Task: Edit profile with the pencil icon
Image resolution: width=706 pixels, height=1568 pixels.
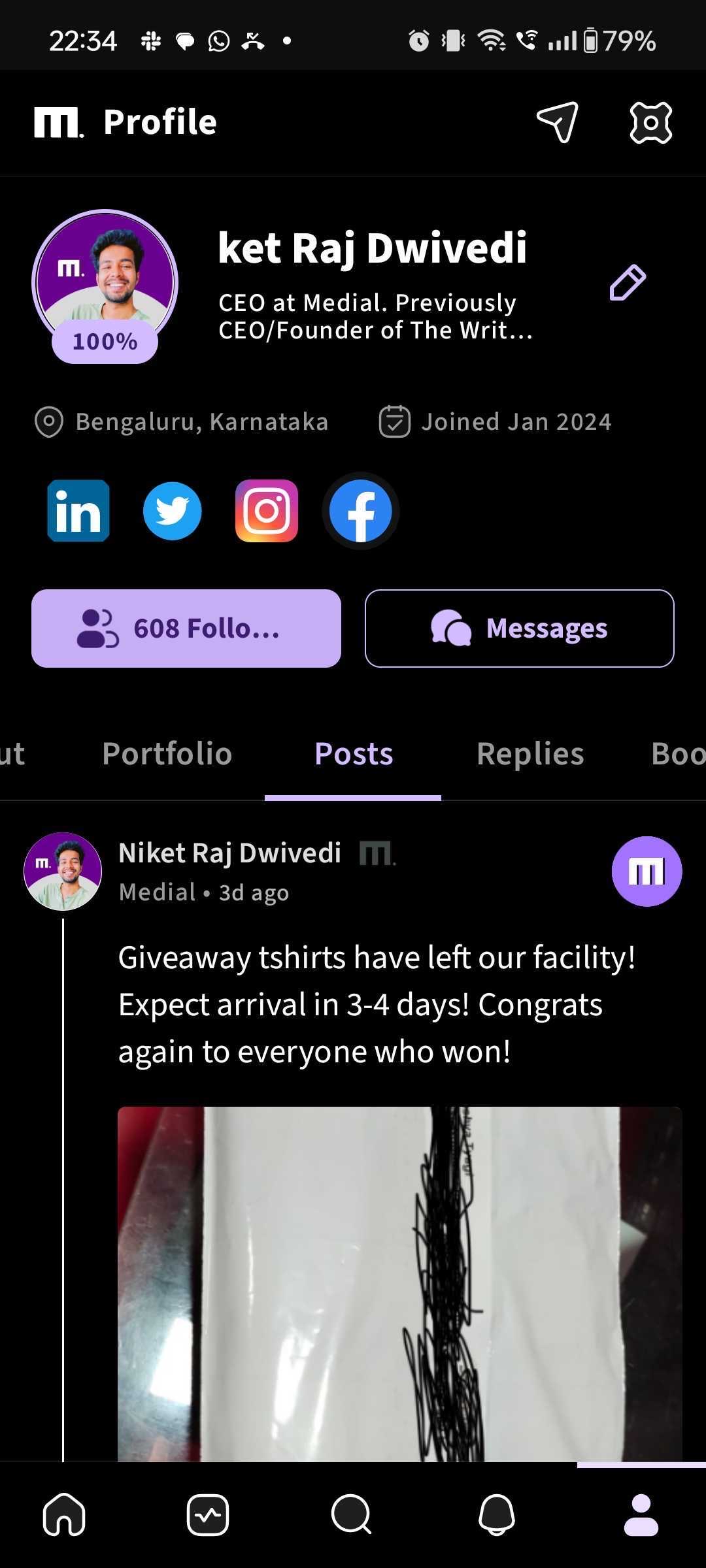Action: [628, 283]
